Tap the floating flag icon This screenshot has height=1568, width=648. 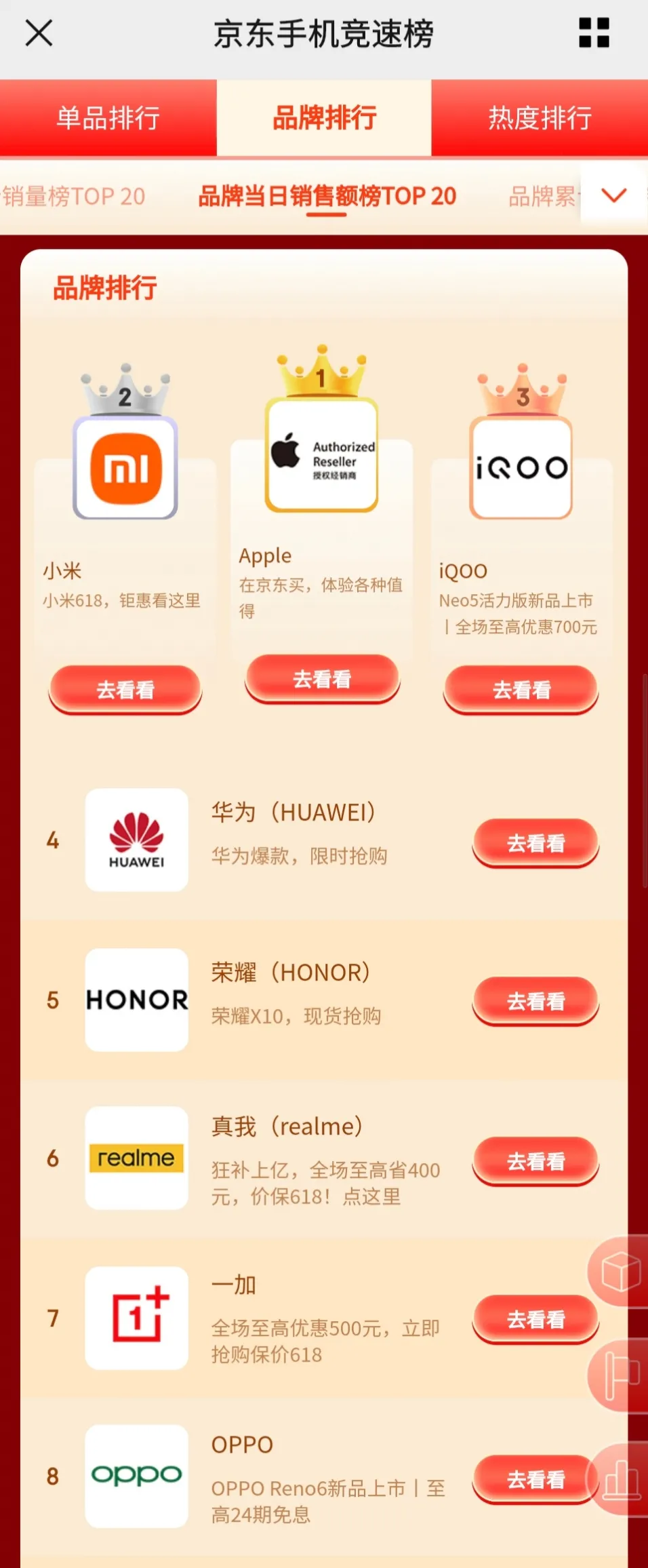pyautogui.click(x=620, y=1375)
